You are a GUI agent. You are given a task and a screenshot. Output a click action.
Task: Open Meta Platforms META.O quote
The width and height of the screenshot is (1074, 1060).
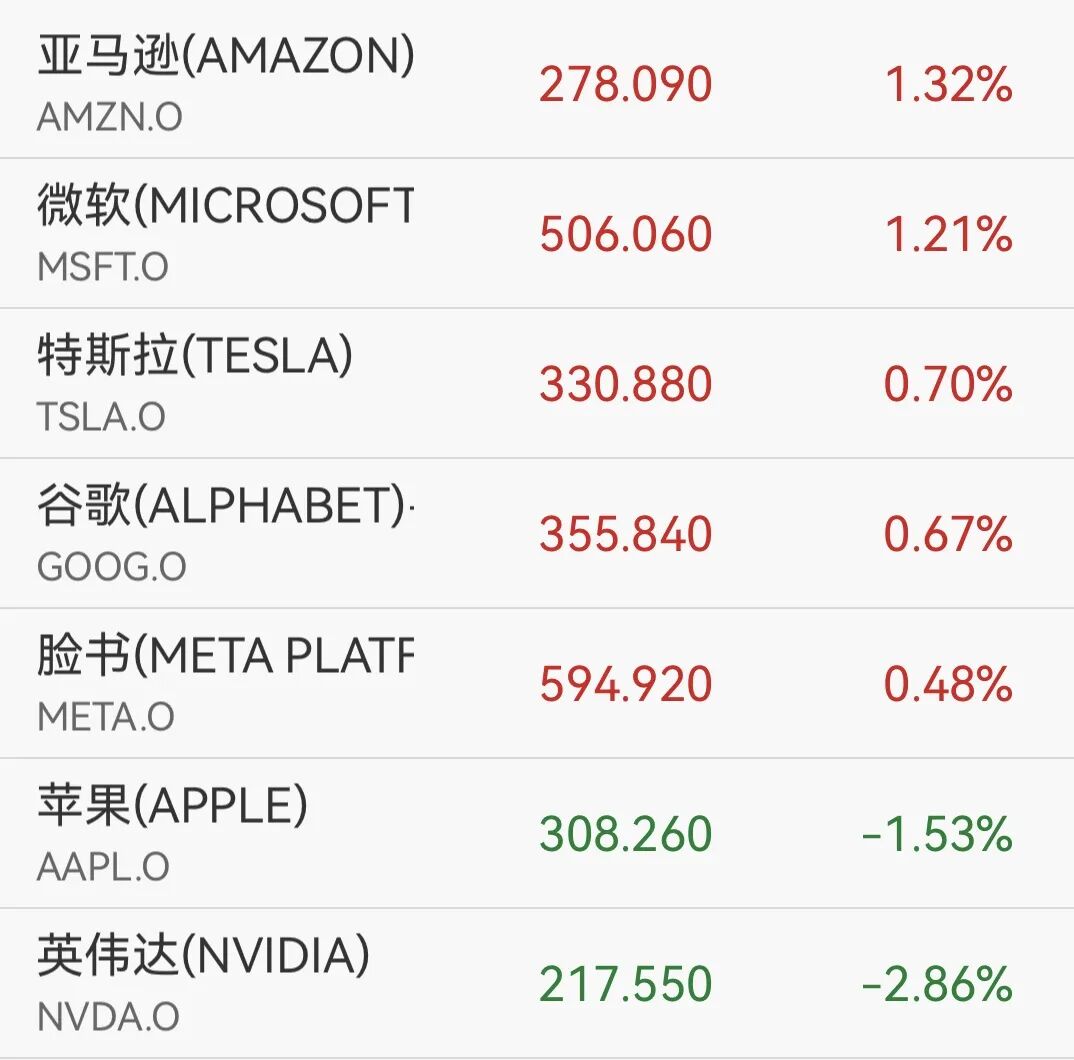point(537,683)
